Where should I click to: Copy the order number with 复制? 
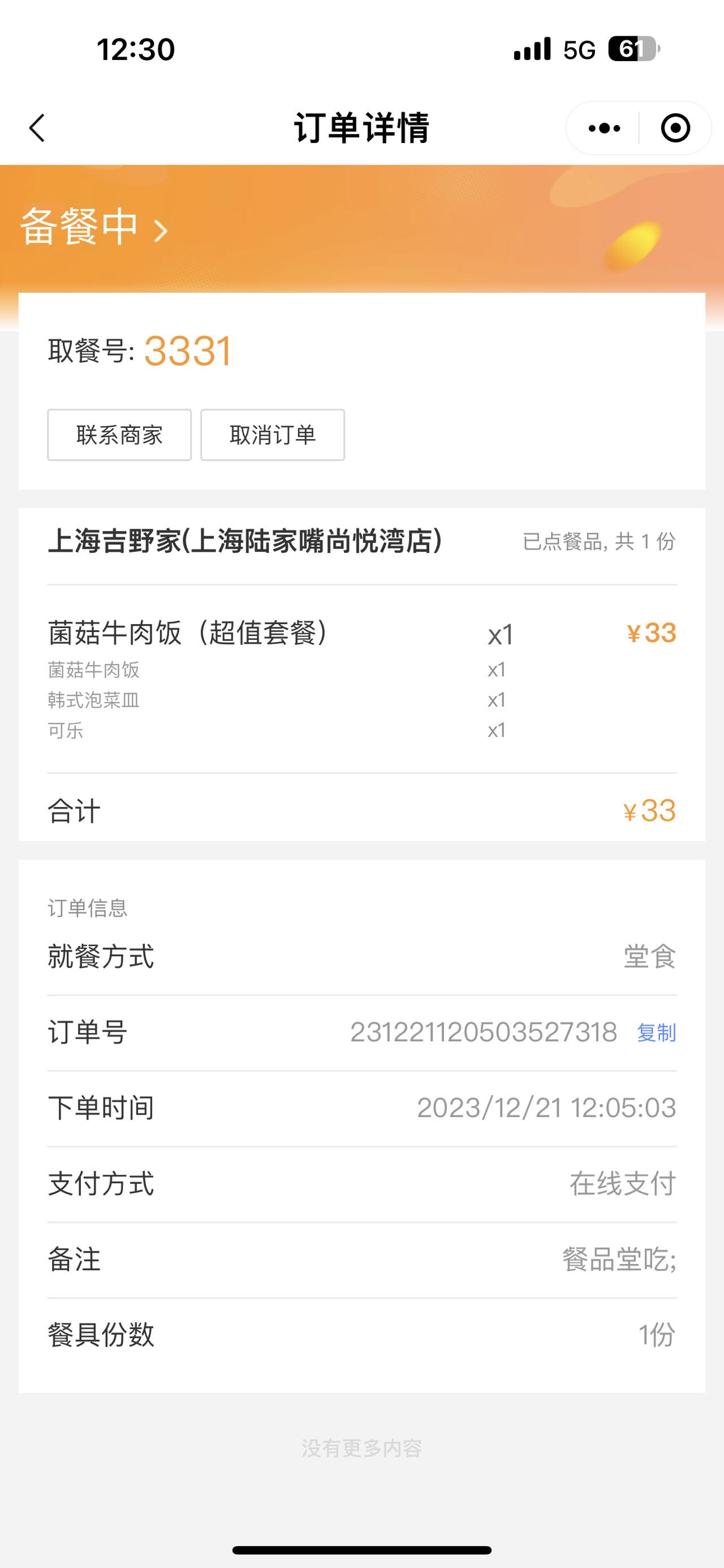[x=657, y=1032]
